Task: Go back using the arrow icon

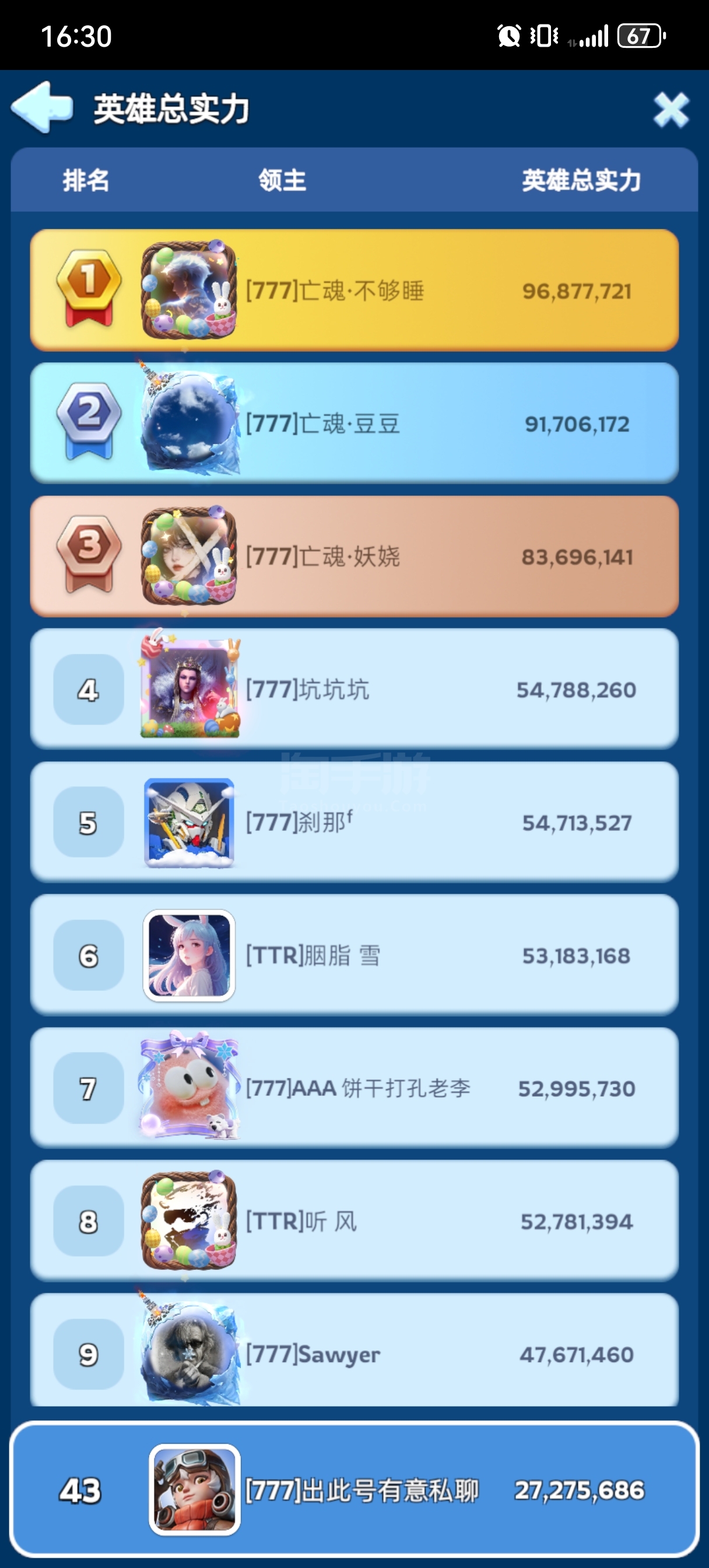Action: 41,108
